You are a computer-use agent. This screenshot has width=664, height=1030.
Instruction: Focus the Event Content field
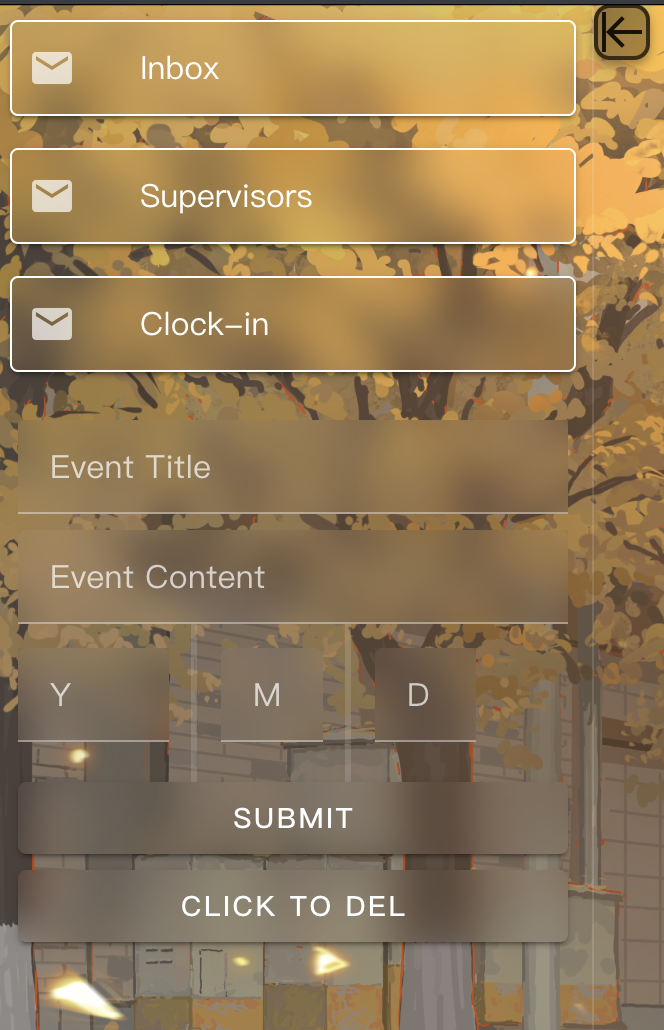click(x=292, y=577)
